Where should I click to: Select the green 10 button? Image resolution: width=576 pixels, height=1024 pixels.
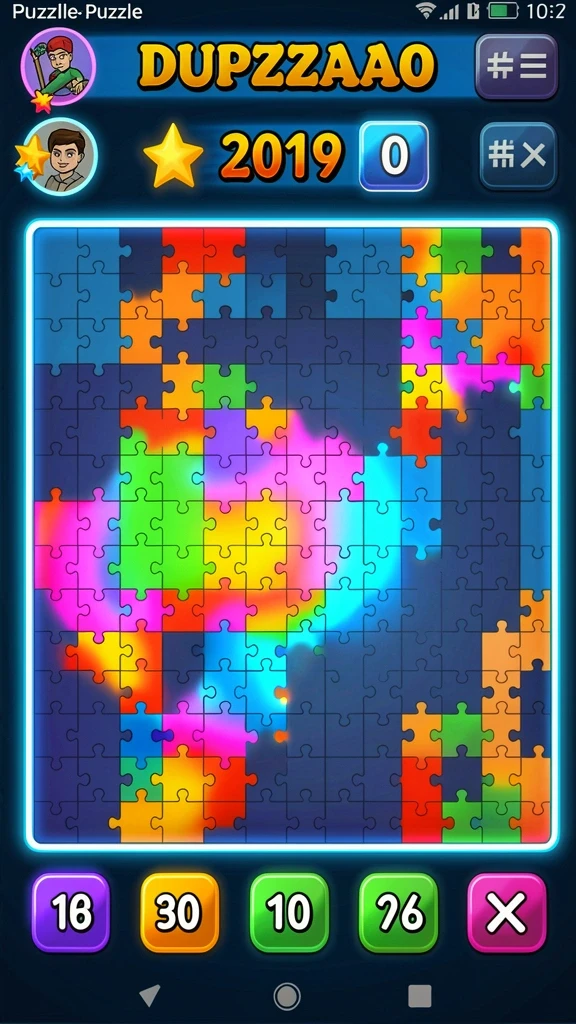tap(289, 912)
